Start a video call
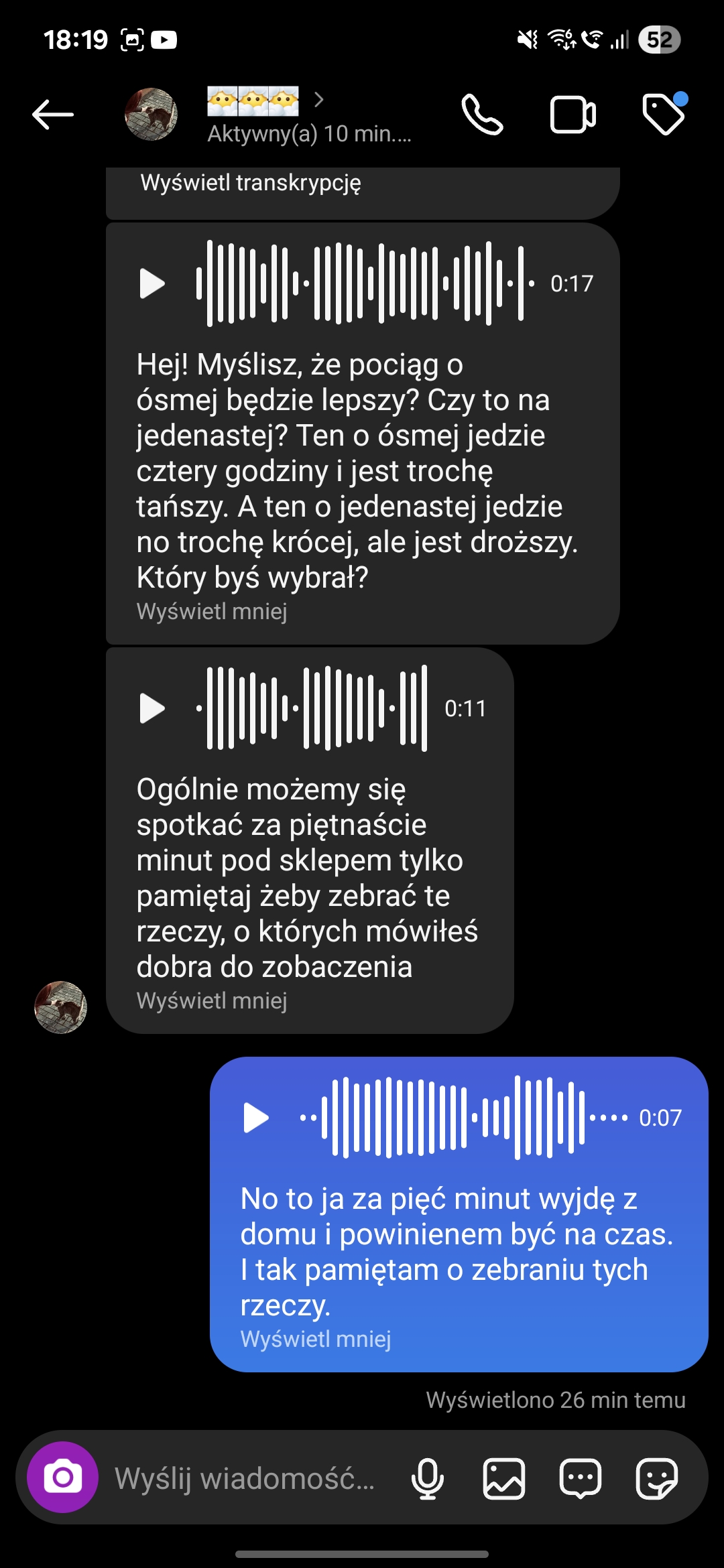 coord(572,115)
